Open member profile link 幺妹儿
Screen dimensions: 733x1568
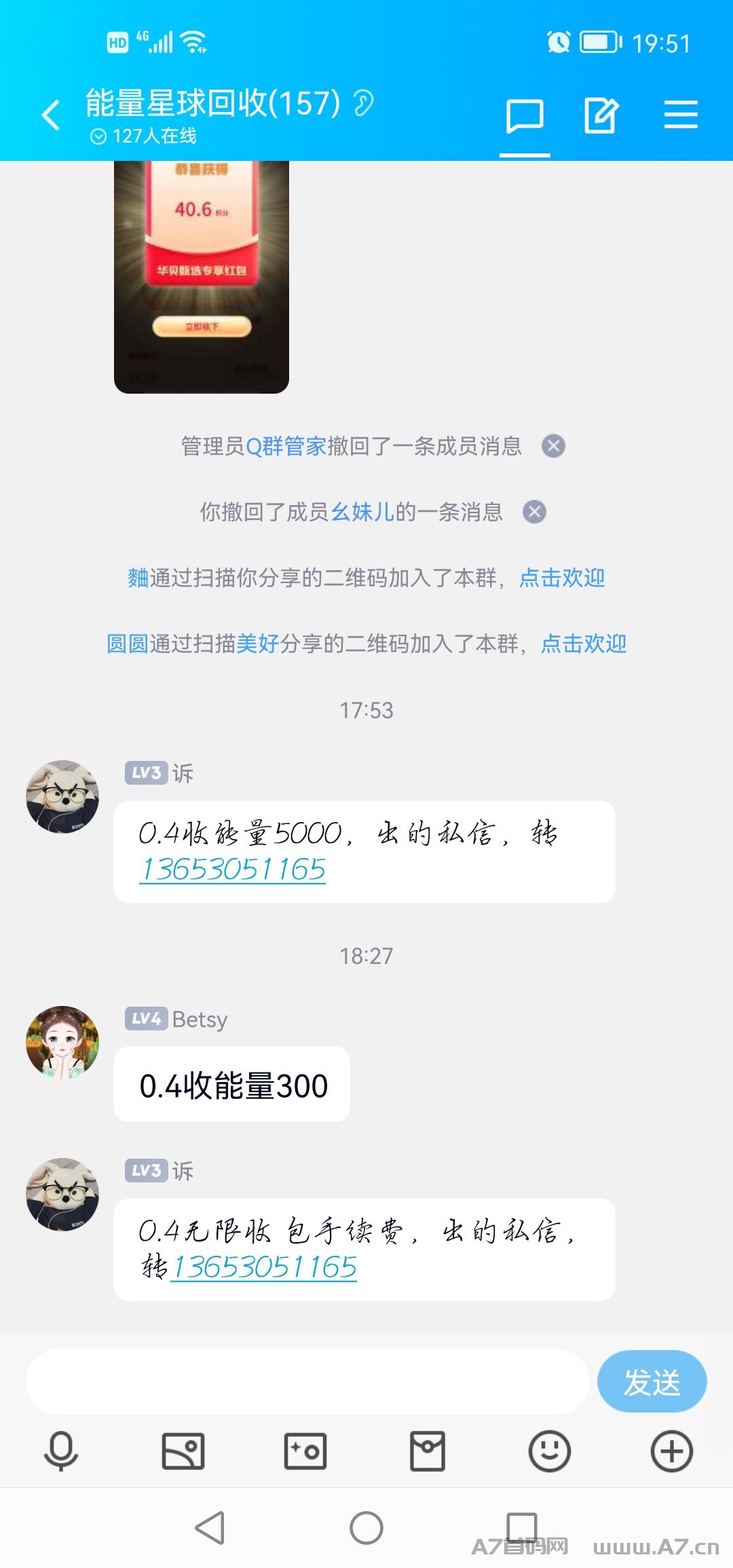tap(362, 512)
